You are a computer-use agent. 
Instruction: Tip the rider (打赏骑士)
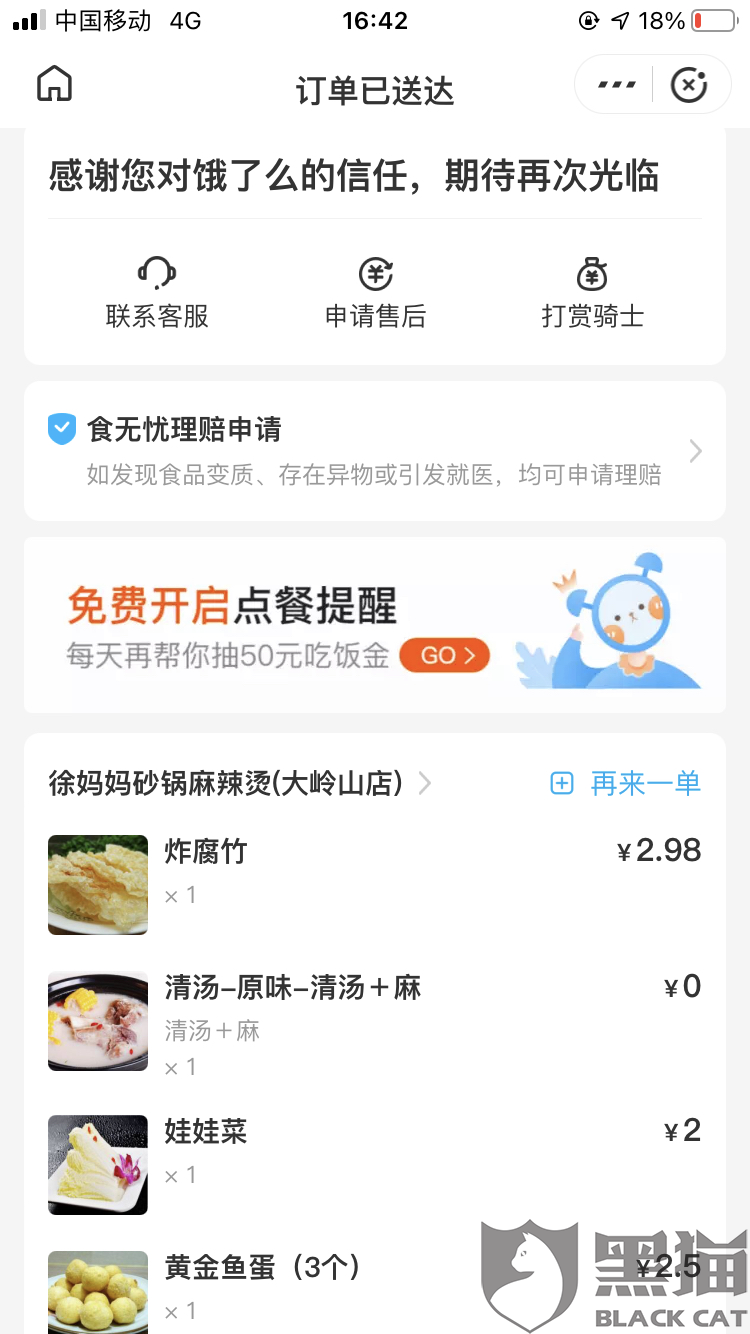click(x=592, y=293)
